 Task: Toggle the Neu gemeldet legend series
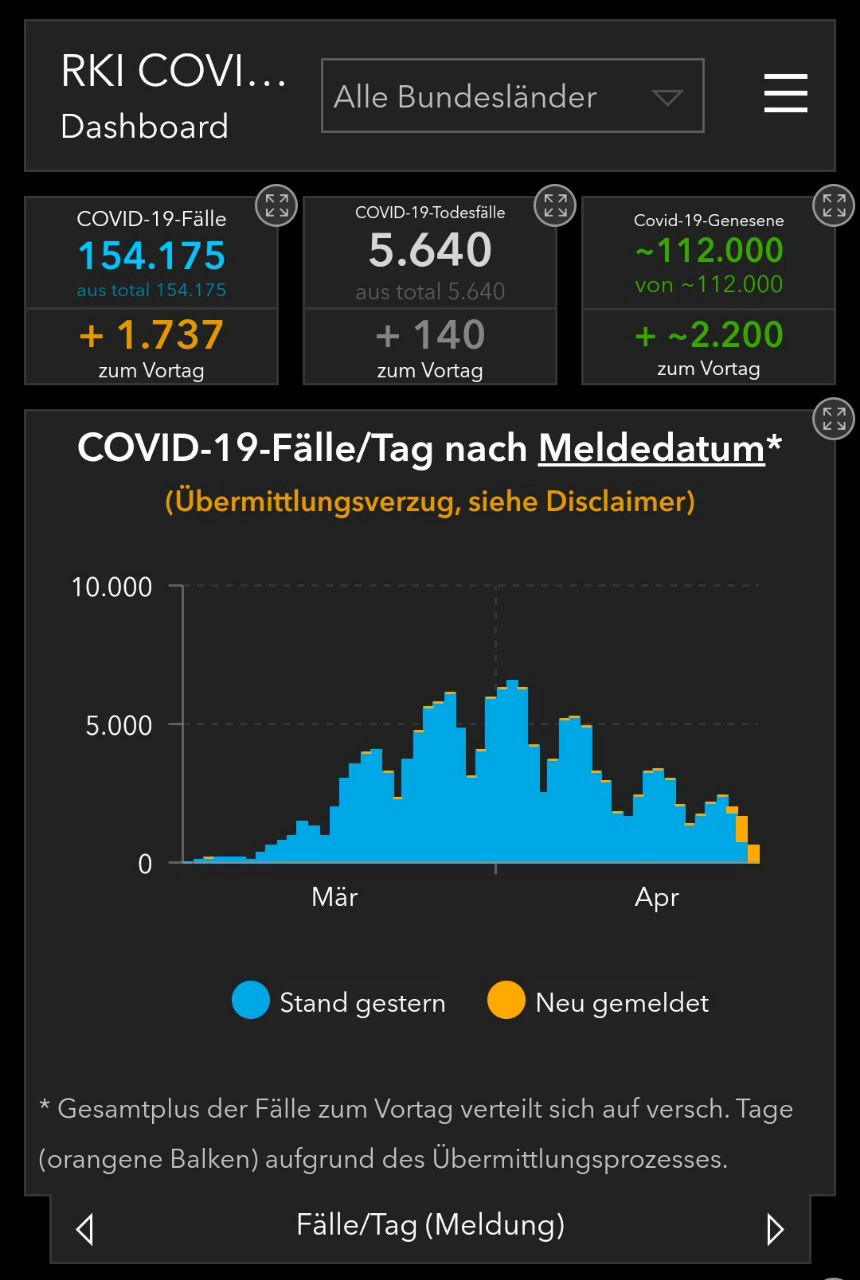(598, 1002)
